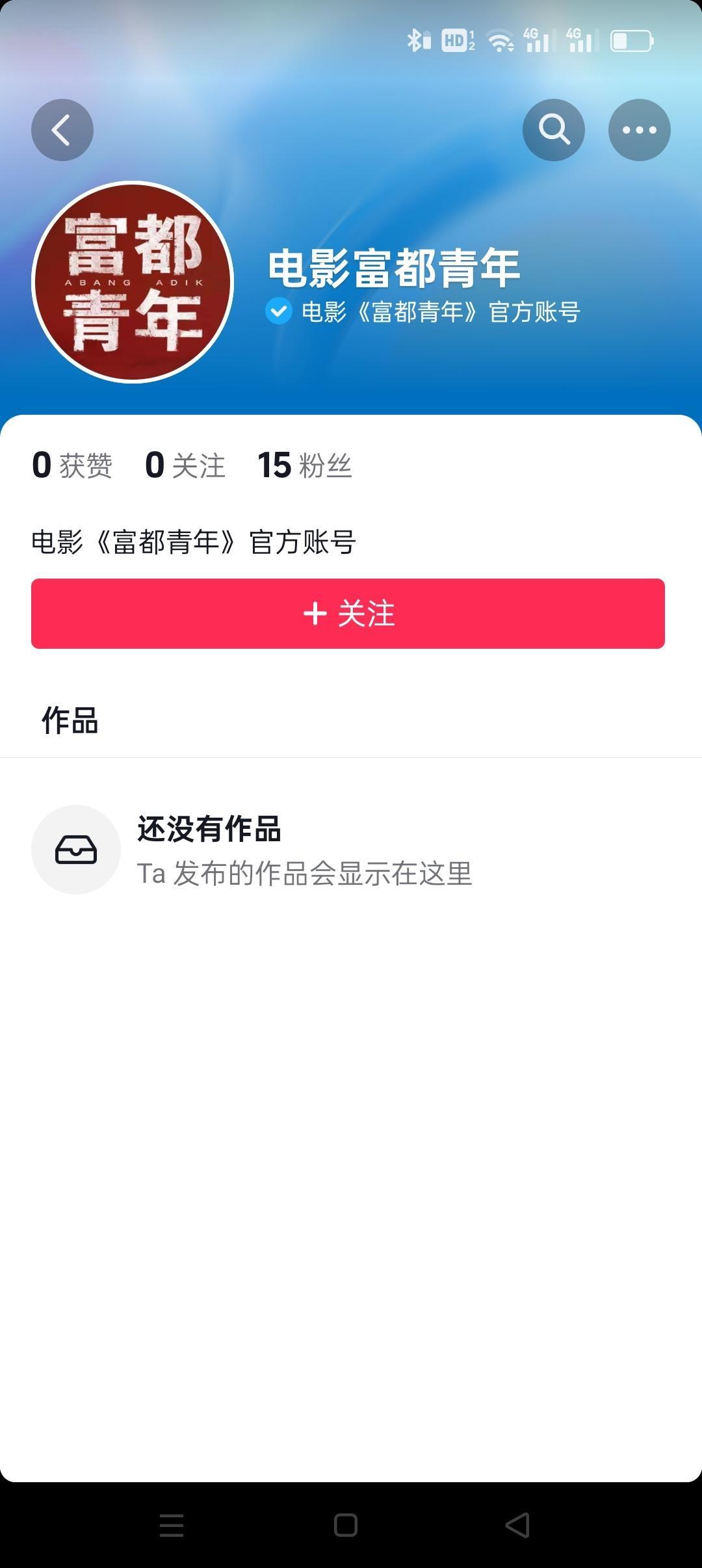Tap the empty works inbox icon
The height and width of the screenshot is (1568, 702).
coord(75,849)
